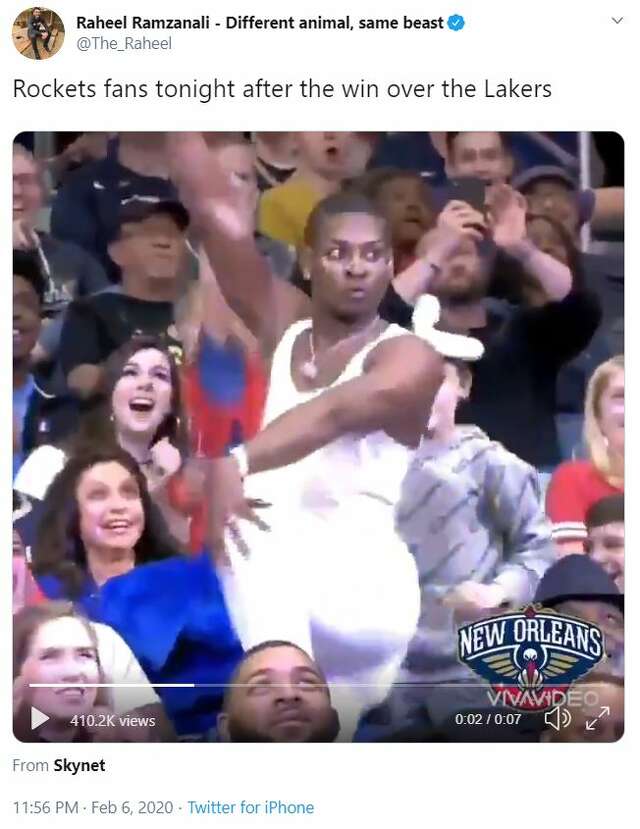Open the Skynet source link
The height and width of the screenshot is (829, 640).
(x=79, y=766)
